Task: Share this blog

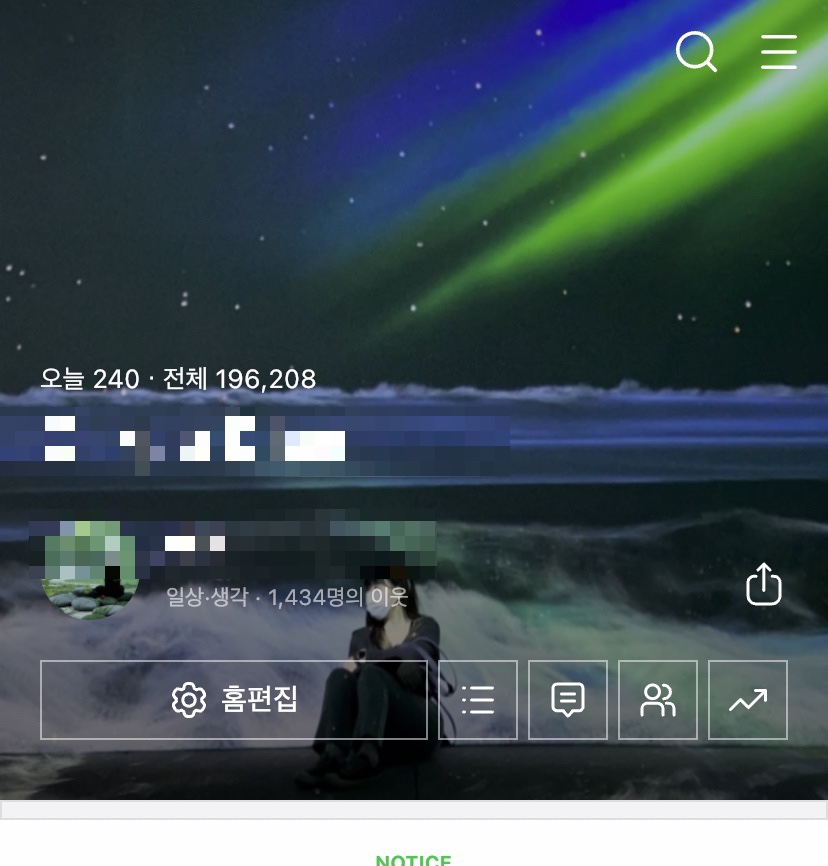Action: click(x=763, y=585)
